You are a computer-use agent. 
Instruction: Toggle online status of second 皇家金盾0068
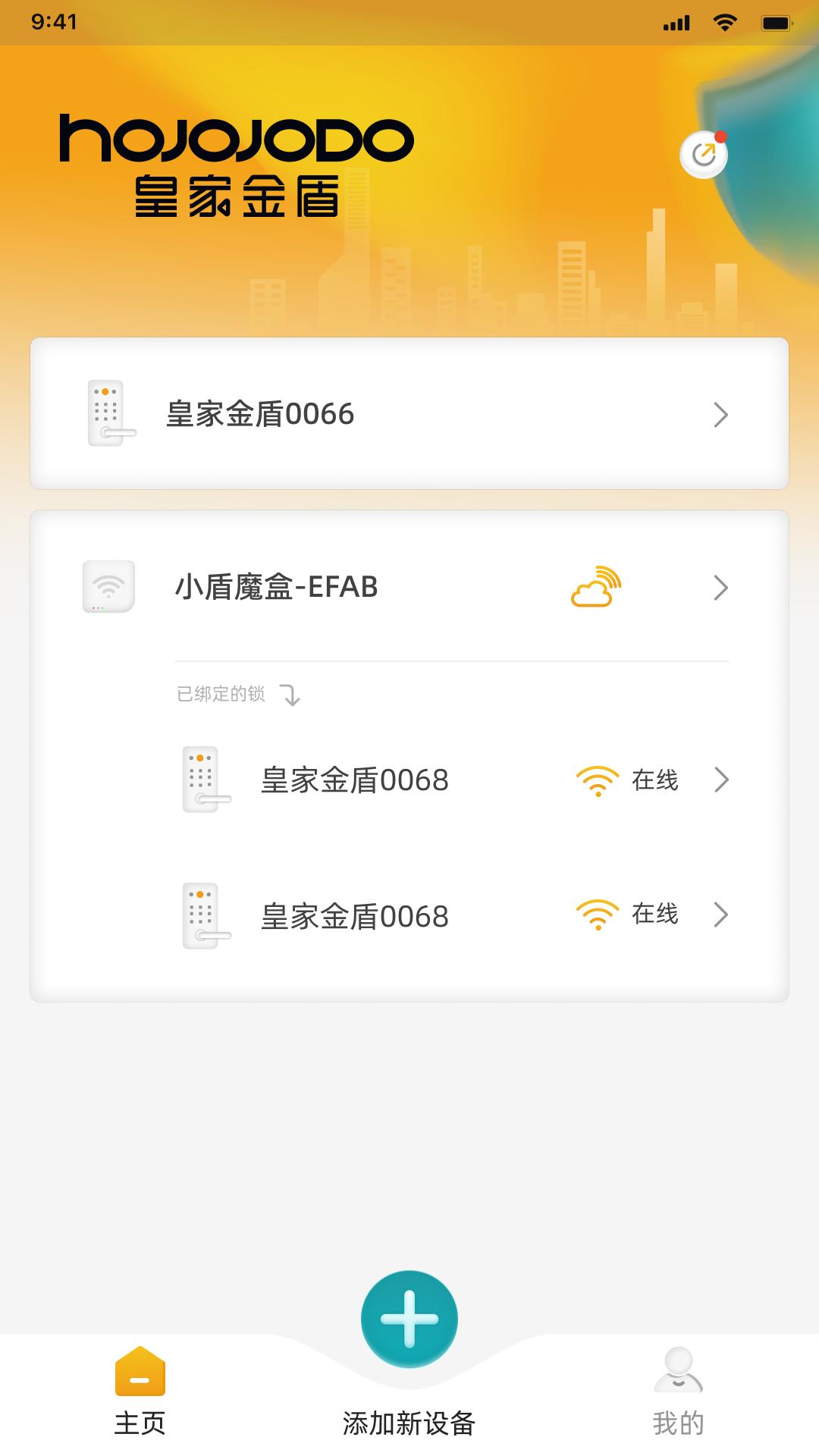click(x=655, y=915)
